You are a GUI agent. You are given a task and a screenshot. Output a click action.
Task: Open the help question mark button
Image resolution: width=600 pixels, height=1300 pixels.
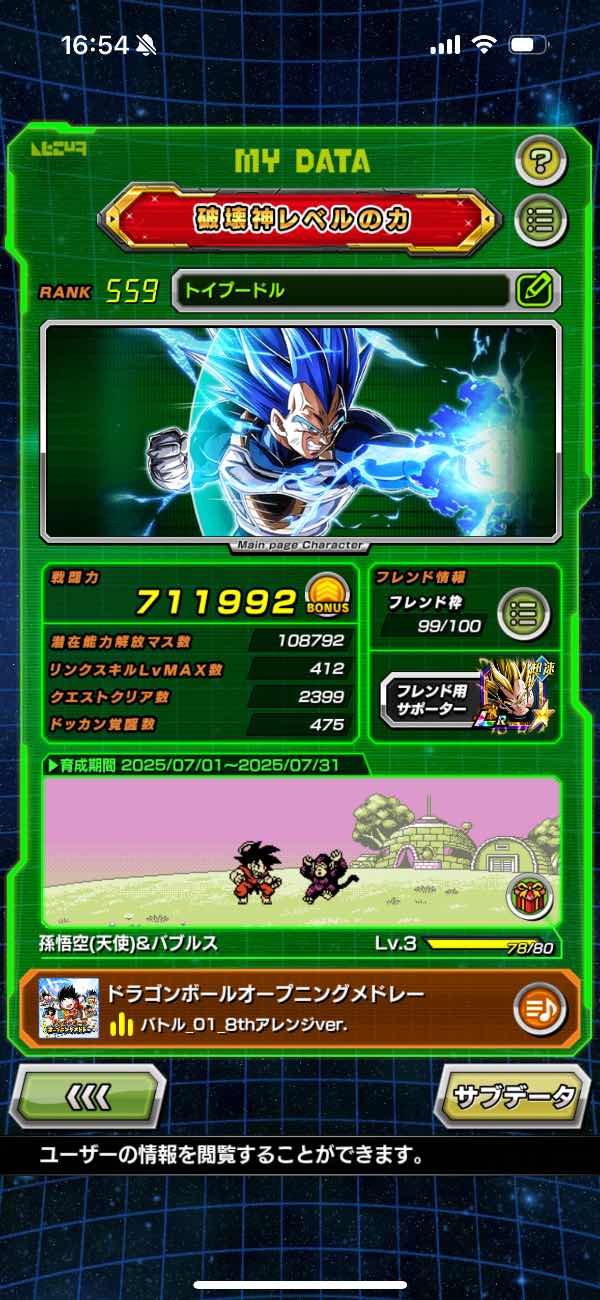pyautogui.click(x=541, y=160)
